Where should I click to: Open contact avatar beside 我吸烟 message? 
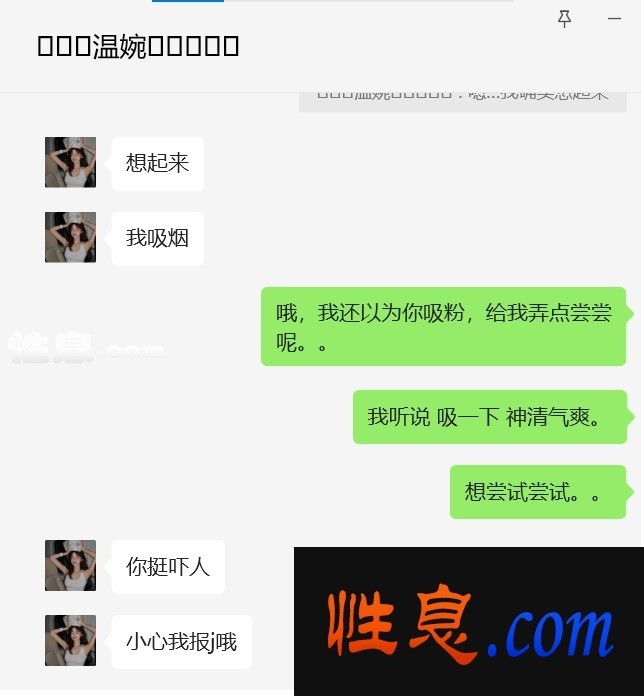(x=70, y=237)
